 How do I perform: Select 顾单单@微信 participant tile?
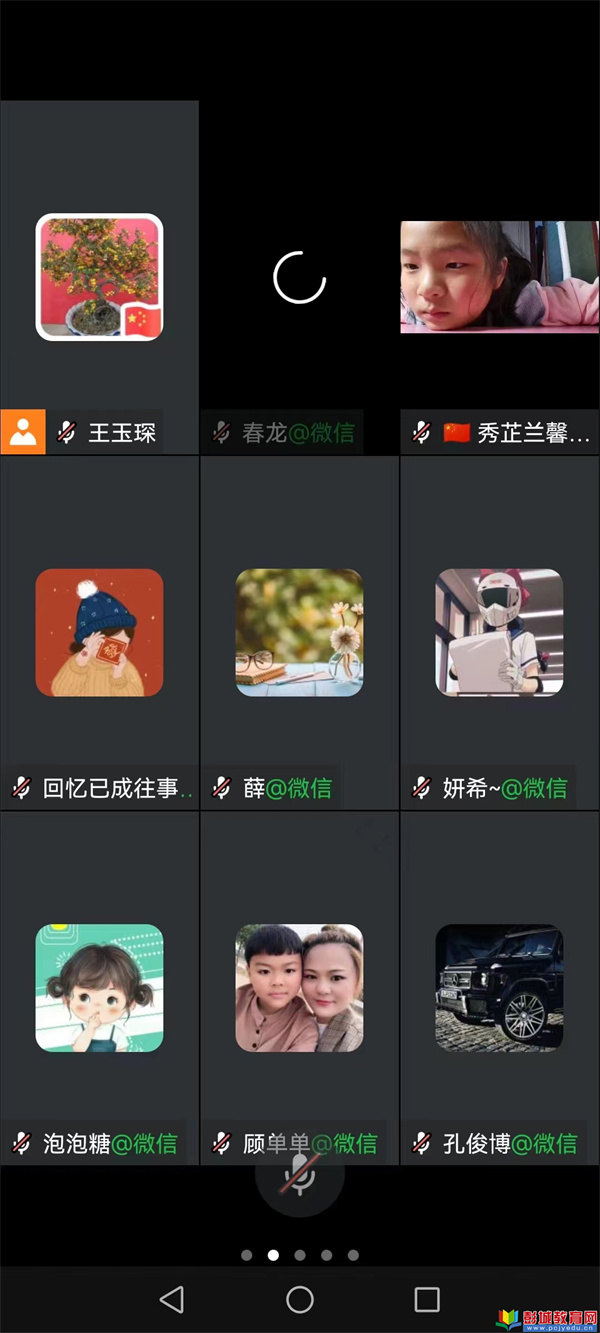tap(299, 987)
